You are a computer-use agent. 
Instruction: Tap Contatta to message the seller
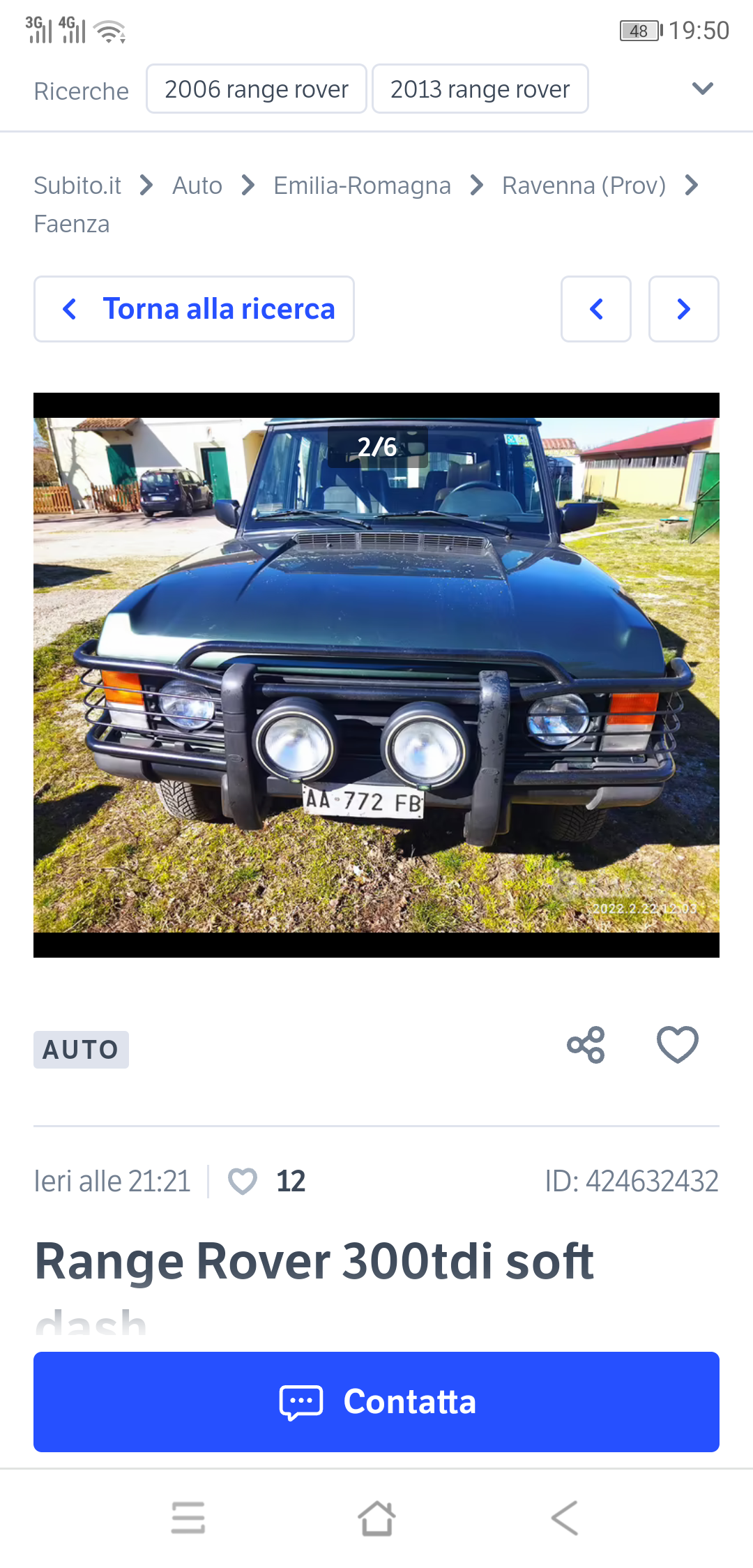coord(376,1402)
